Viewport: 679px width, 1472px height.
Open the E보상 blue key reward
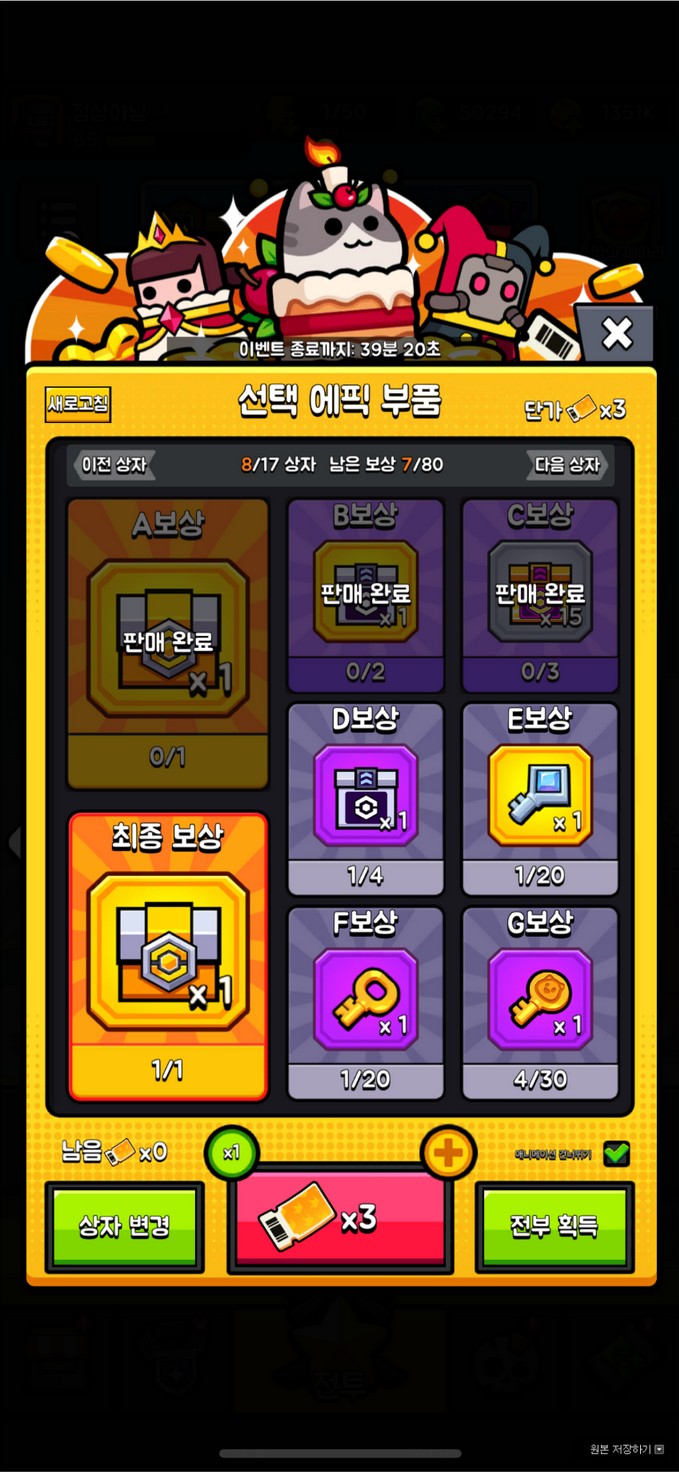pyautogui.click(x=539, y=796)
